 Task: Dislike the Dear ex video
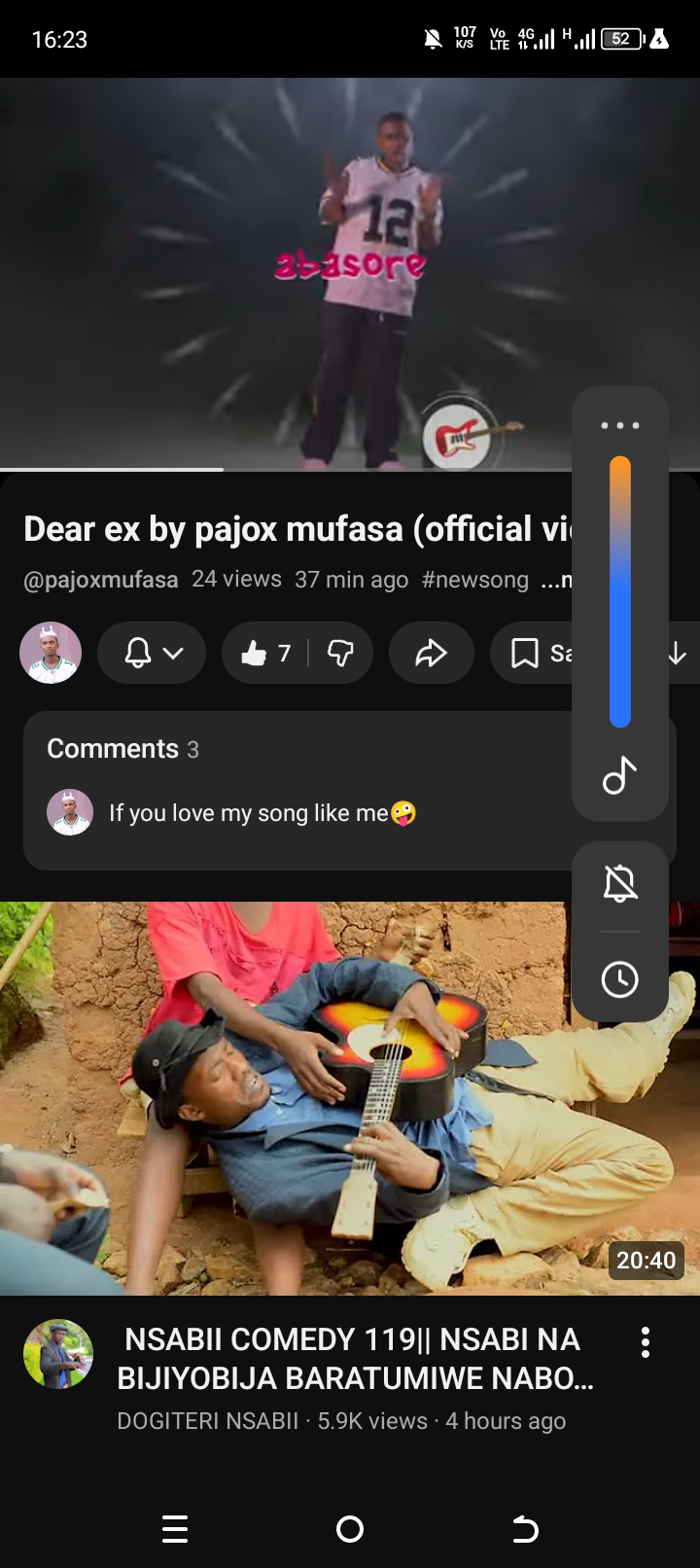(x=340, y=653)
